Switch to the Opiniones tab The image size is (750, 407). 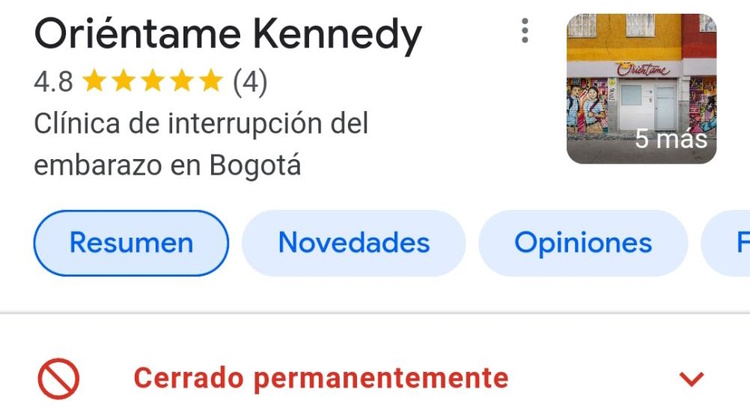point(583,243)
